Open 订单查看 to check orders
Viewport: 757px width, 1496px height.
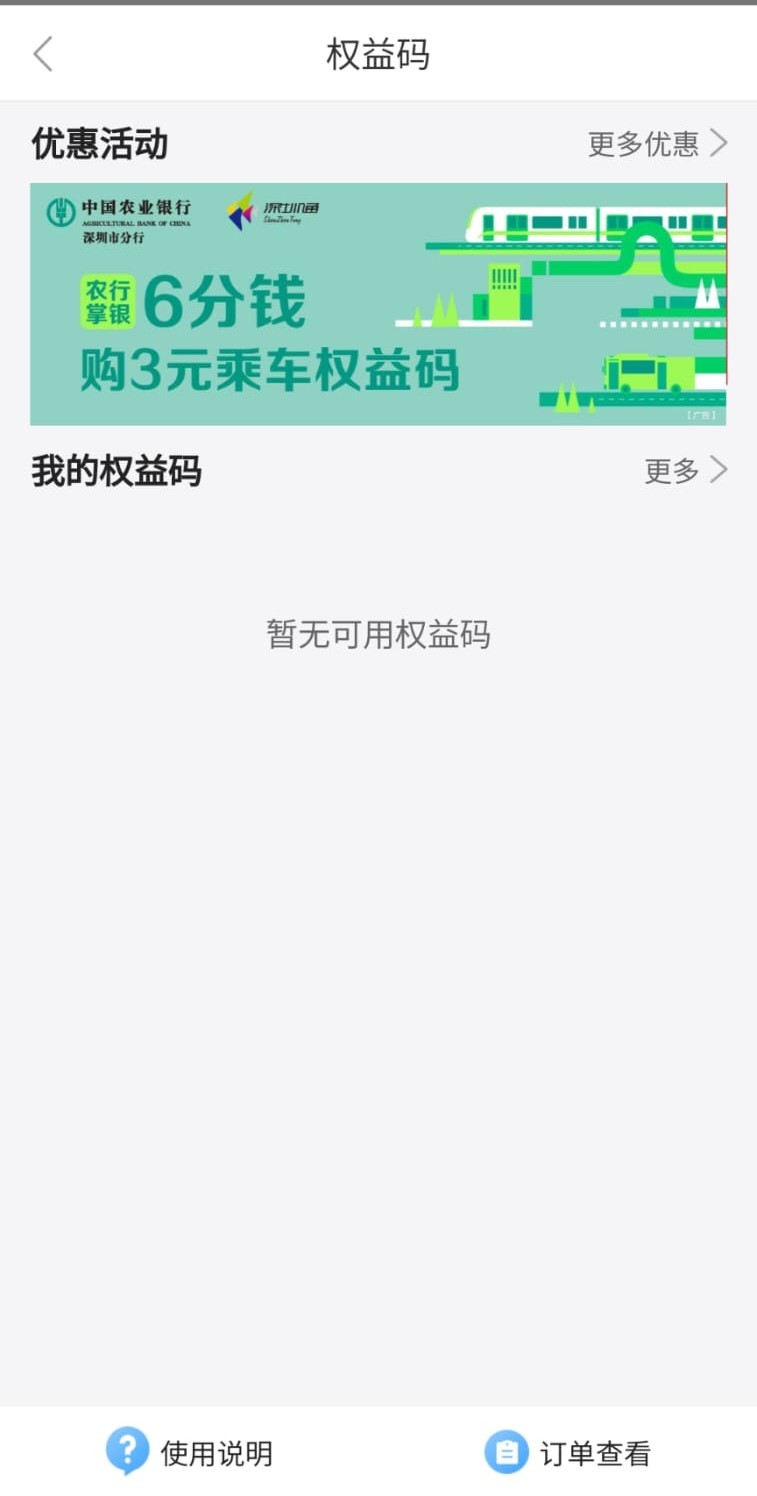(x=567, y=1452)
